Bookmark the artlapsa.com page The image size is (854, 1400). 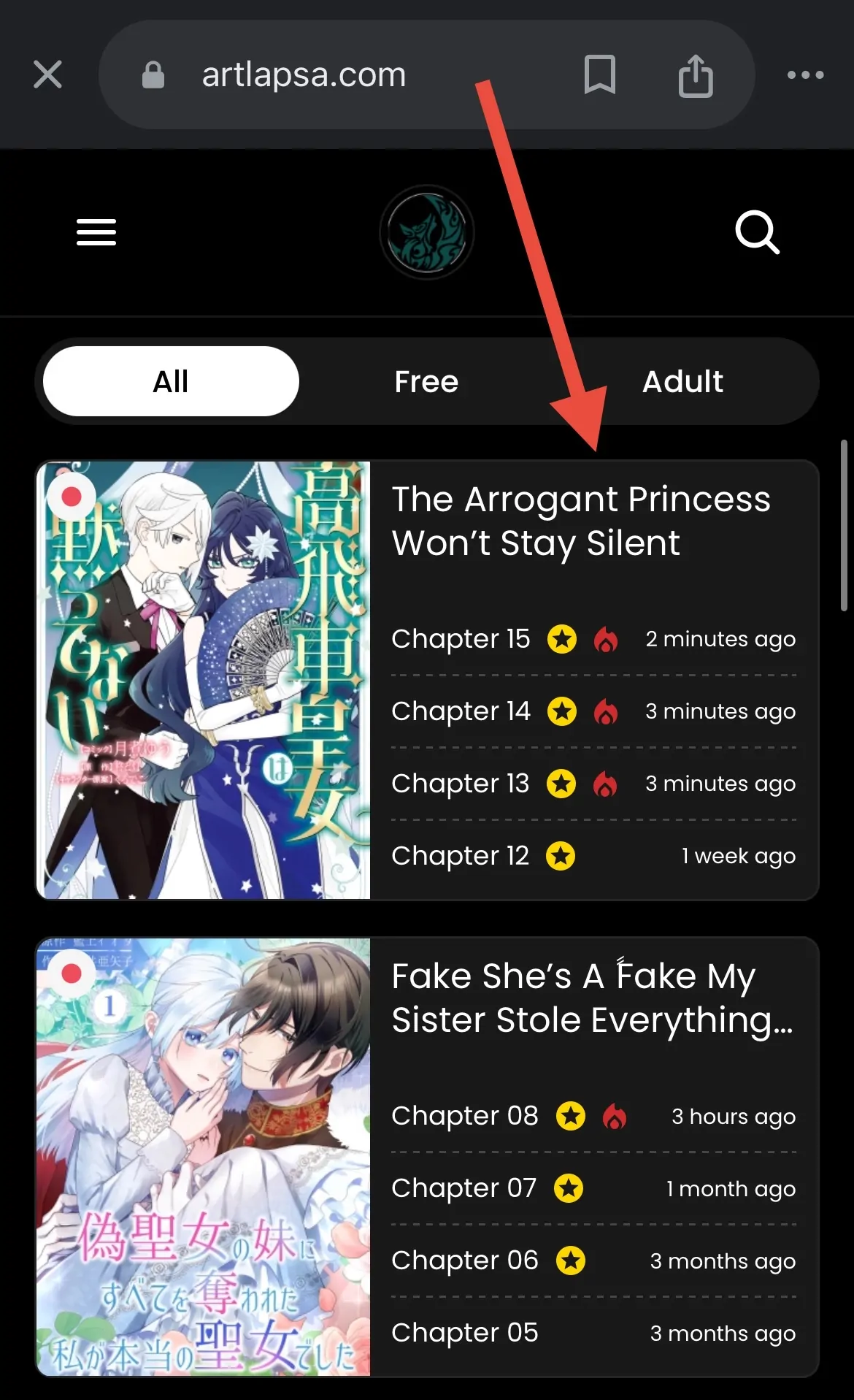(599, 74)
